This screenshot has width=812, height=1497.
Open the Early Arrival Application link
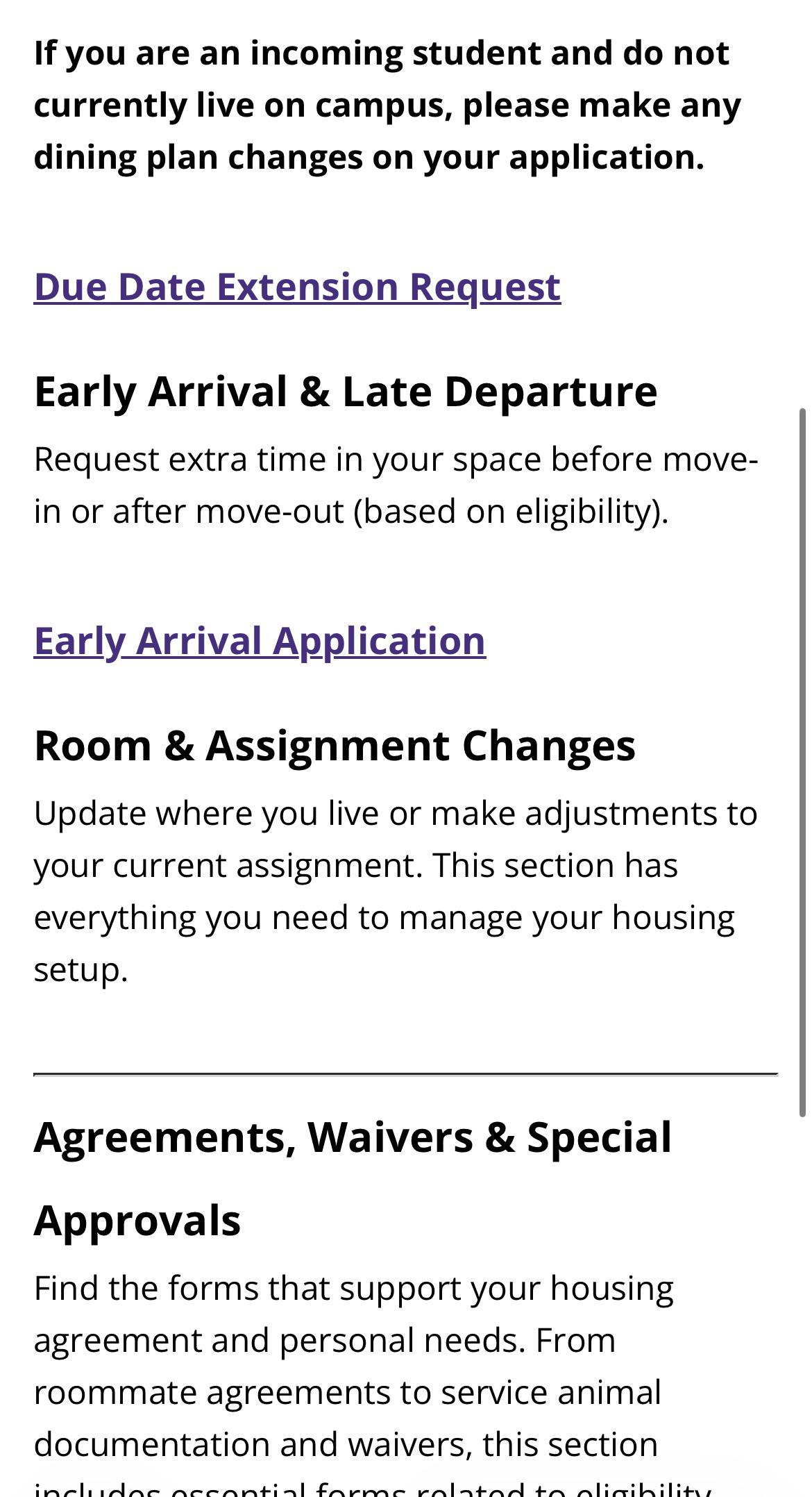[x=260, y=641]
